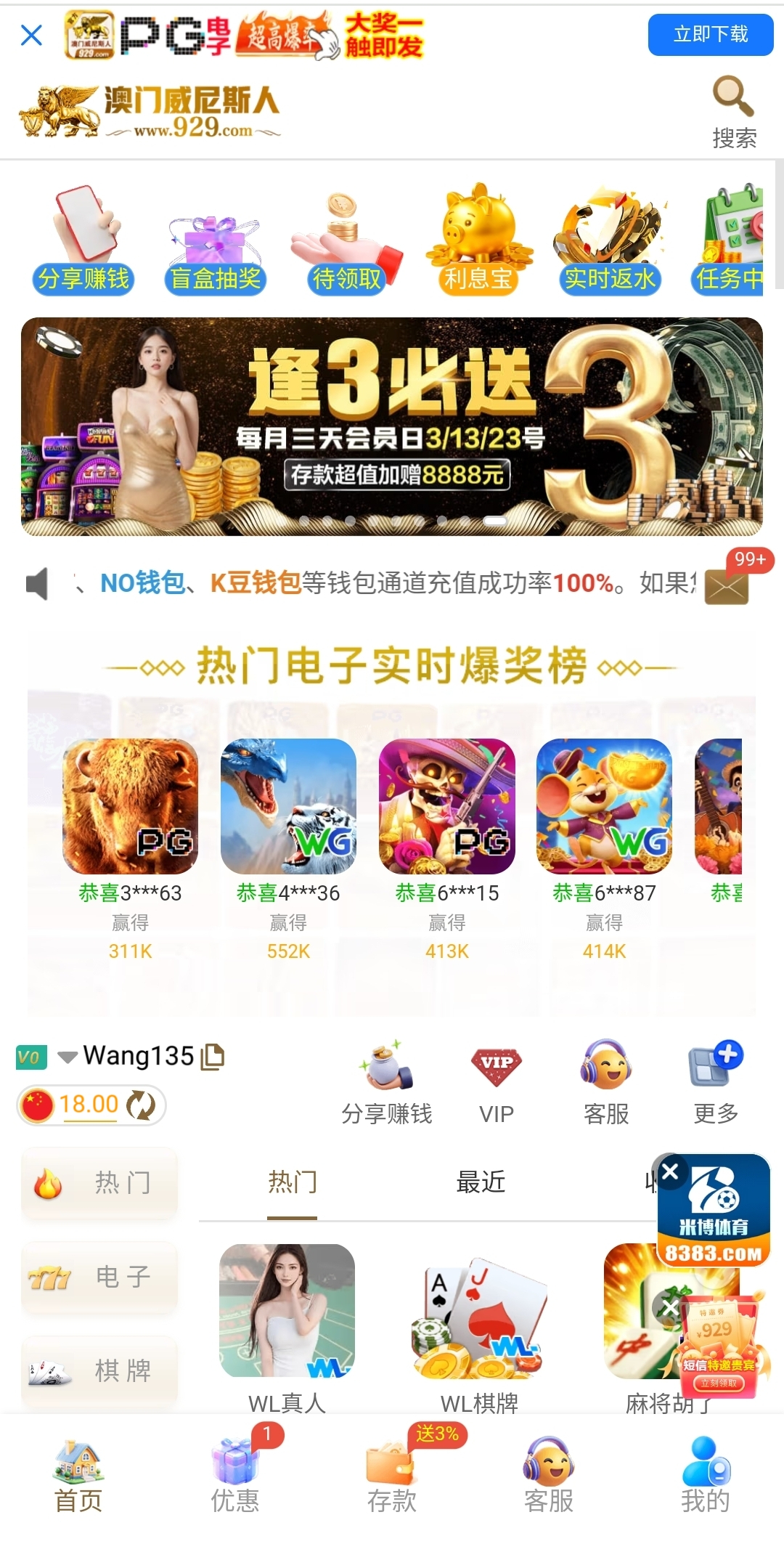Switch to the 最近 tab

click(480, 1183)
